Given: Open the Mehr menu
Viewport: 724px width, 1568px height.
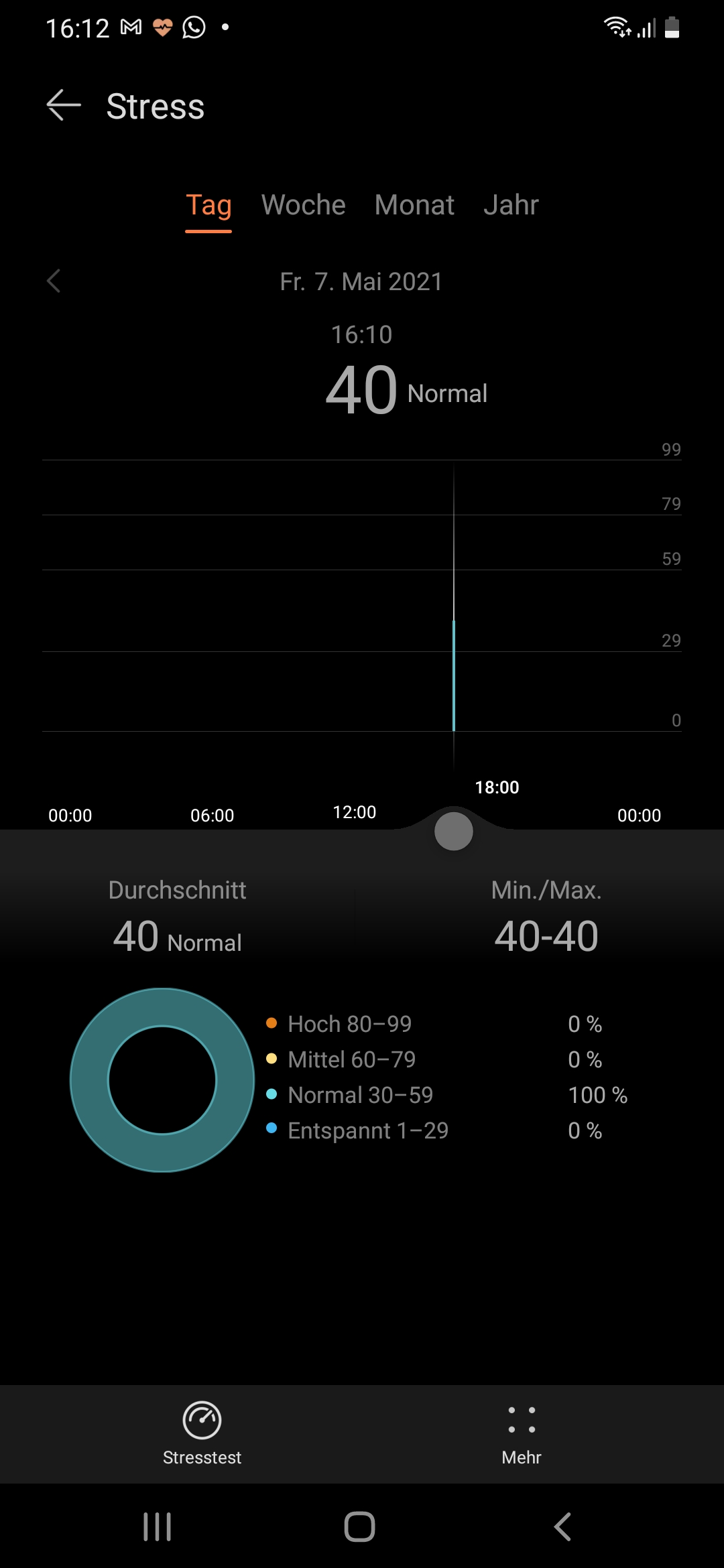Looking at the screenshot, I should point(522,1433).
